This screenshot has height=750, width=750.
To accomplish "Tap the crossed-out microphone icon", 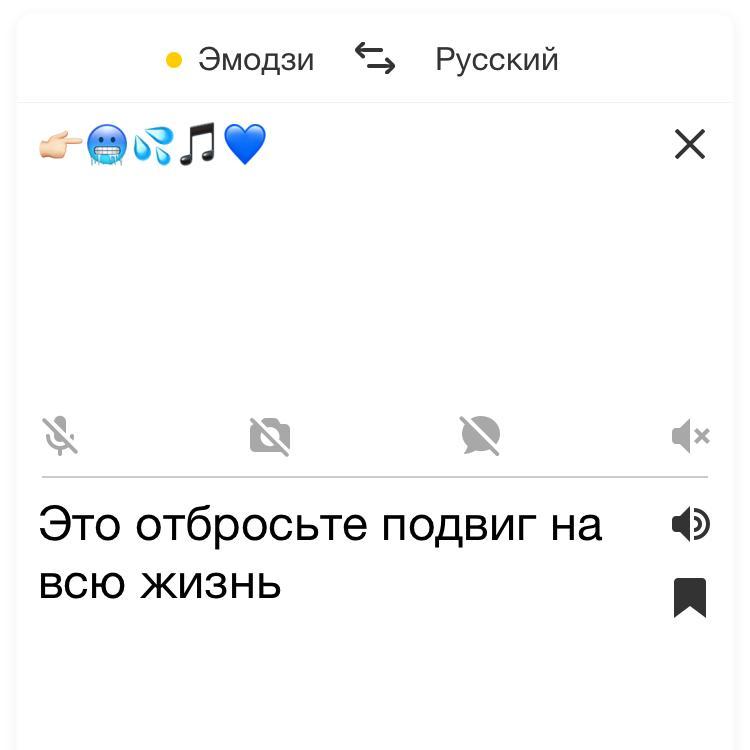I will (60, 436).
